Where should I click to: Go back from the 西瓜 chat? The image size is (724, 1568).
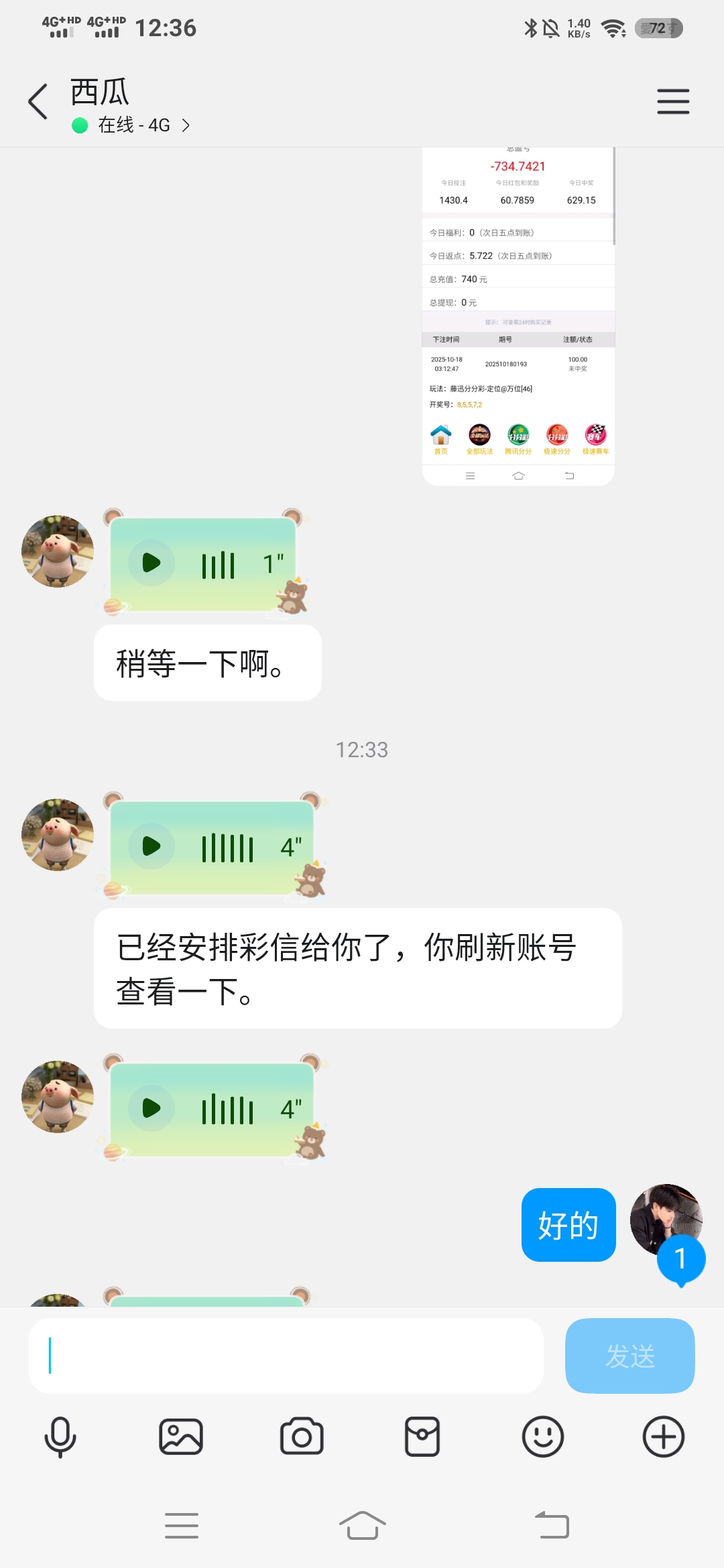(x=38, y=102)
